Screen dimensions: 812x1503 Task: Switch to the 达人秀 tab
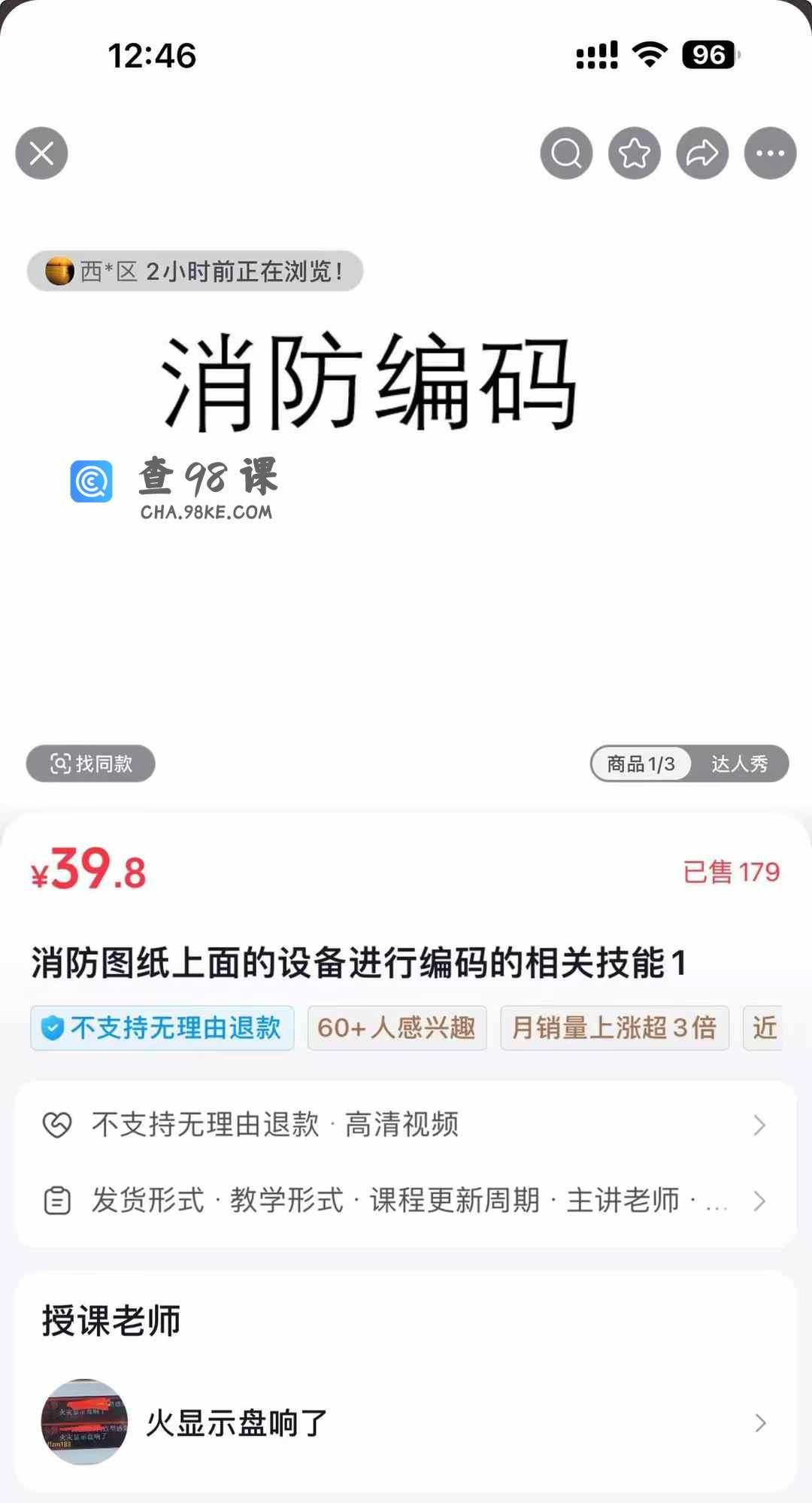739,764
